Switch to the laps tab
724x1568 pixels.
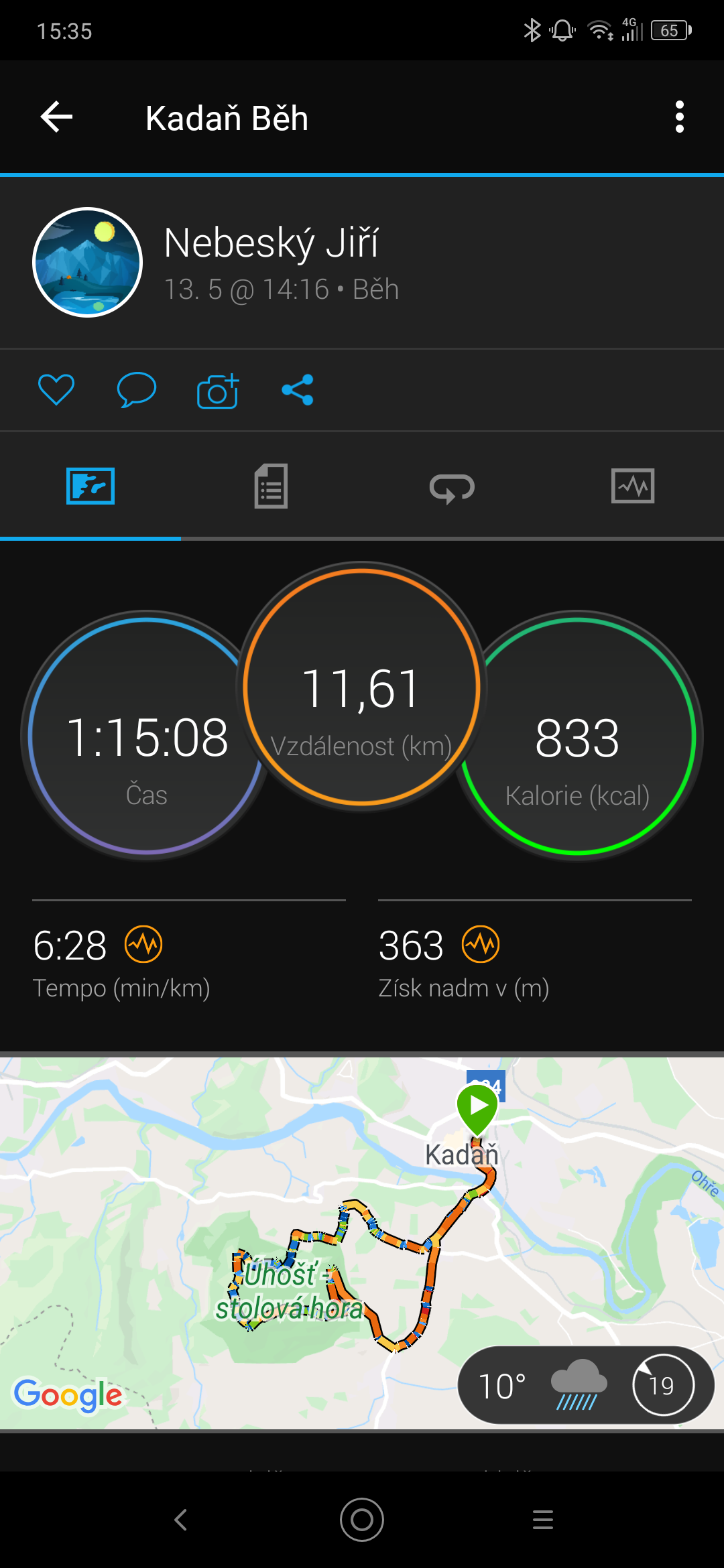[452, 487]
